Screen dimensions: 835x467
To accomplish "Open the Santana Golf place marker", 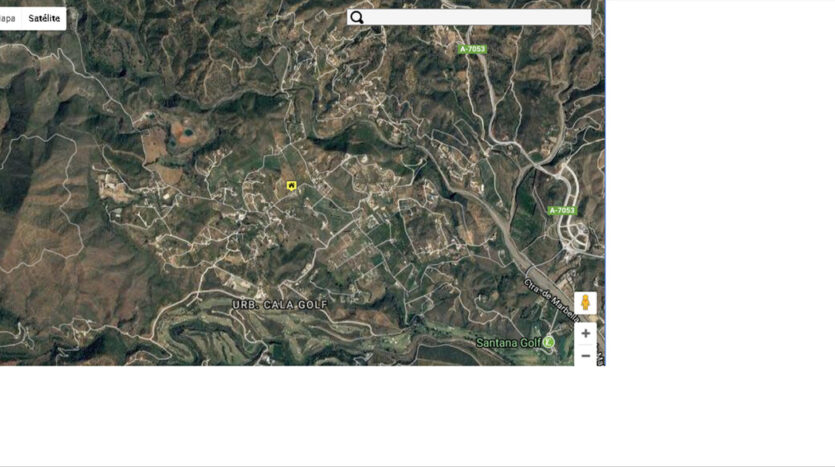I will [548, 342].
